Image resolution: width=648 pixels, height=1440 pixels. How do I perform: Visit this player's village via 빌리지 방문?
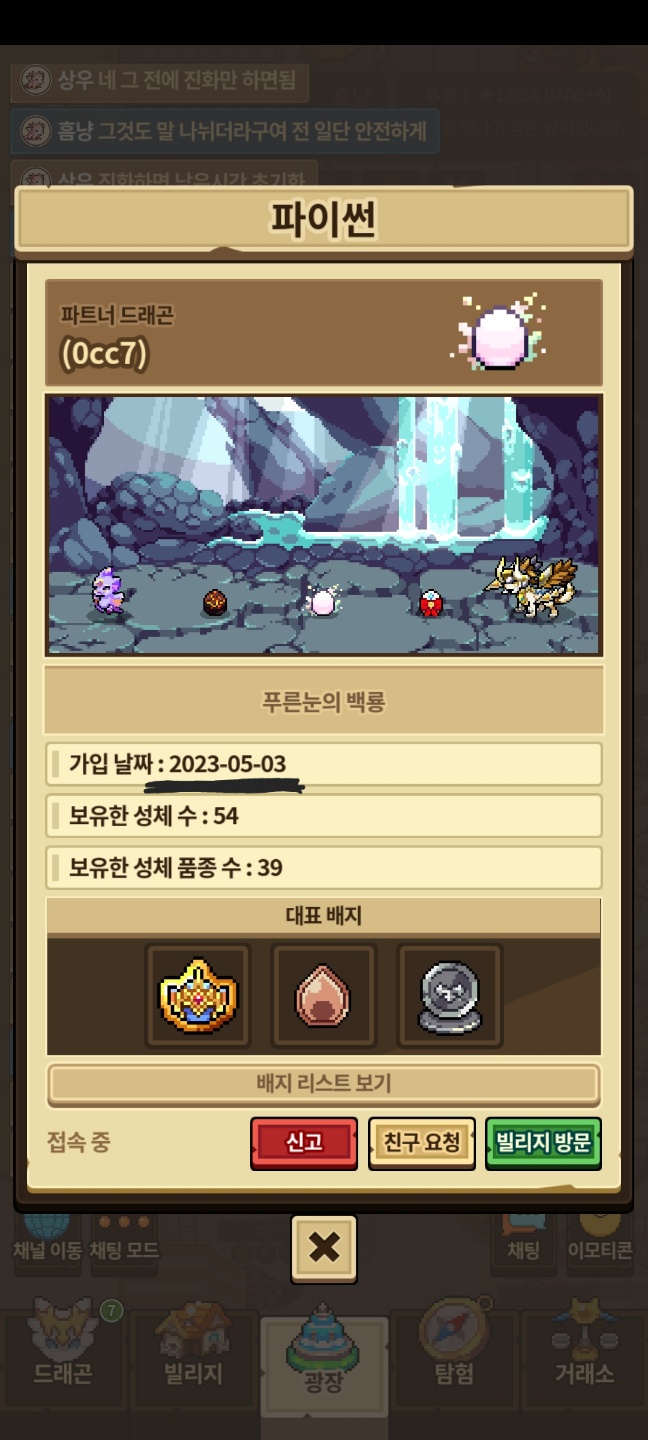point(543,1142)
